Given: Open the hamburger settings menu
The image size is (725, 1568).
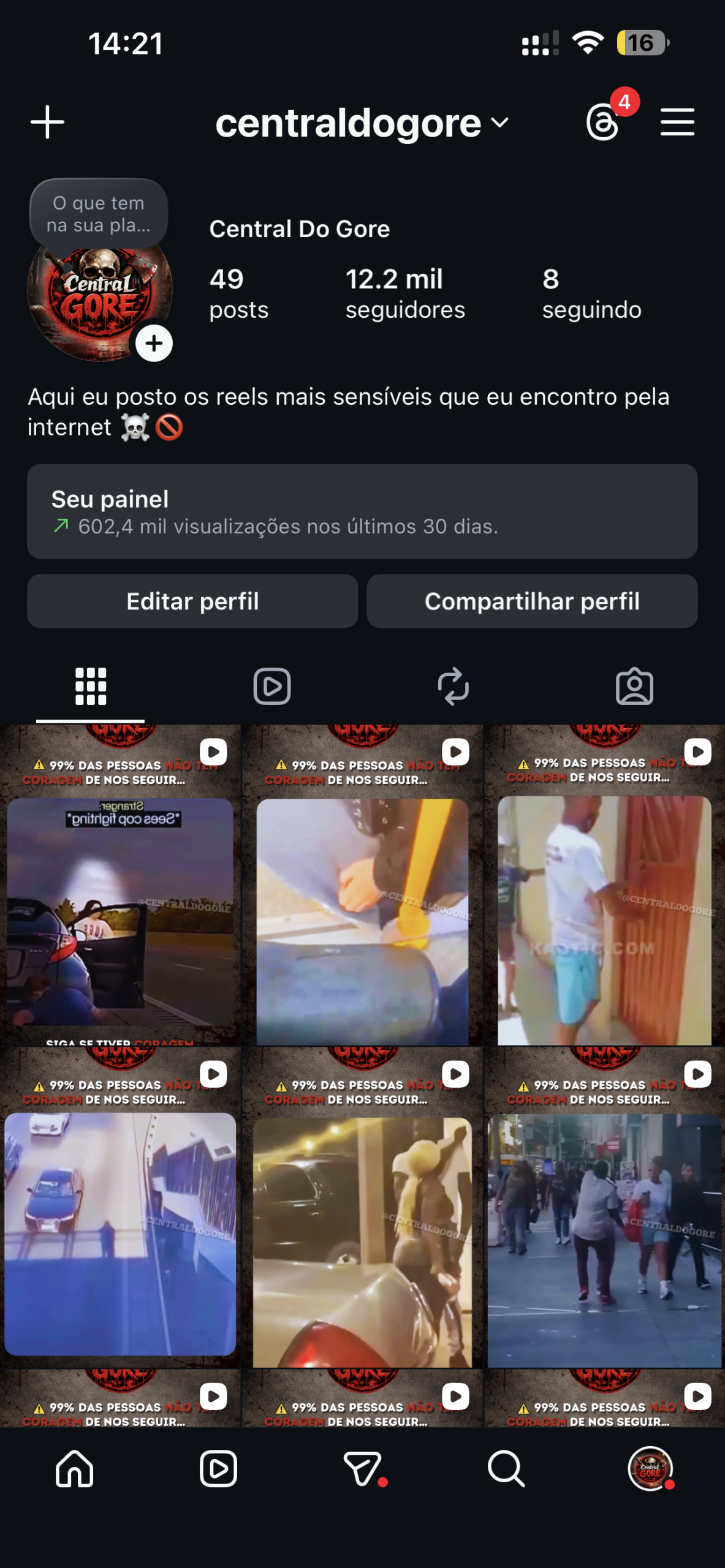Looking at the screenshot, I should [677, 122].
